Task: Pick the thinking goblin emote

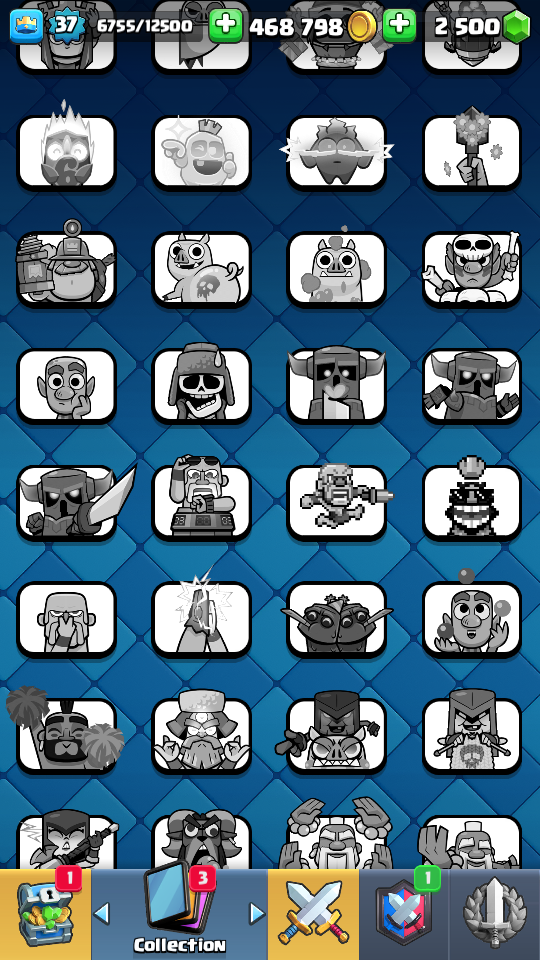Action: [x=67, y=385]
